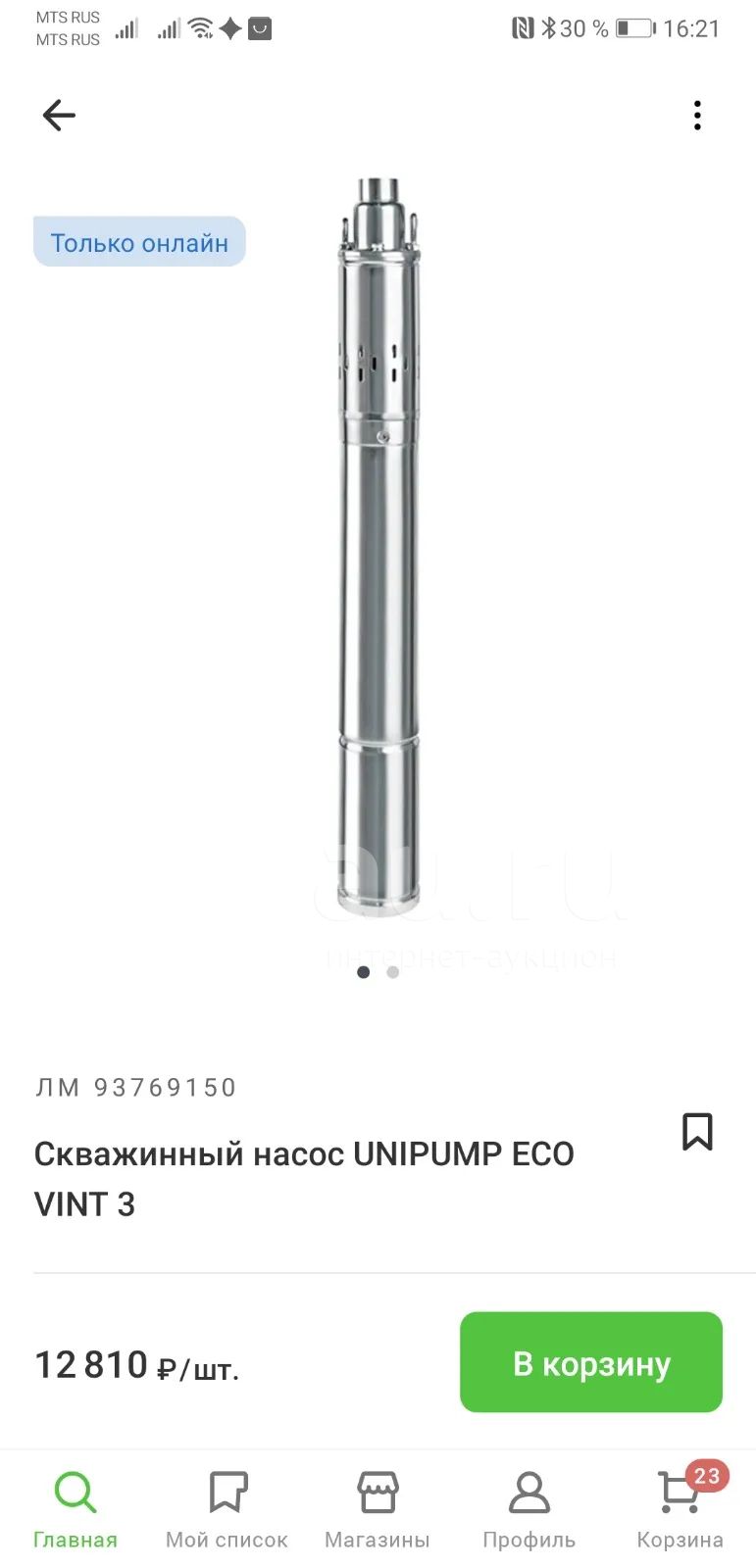Screen dimensions: 756x1568
Task: Open the three-dot overflow menu
Action: tap(697, 116)
